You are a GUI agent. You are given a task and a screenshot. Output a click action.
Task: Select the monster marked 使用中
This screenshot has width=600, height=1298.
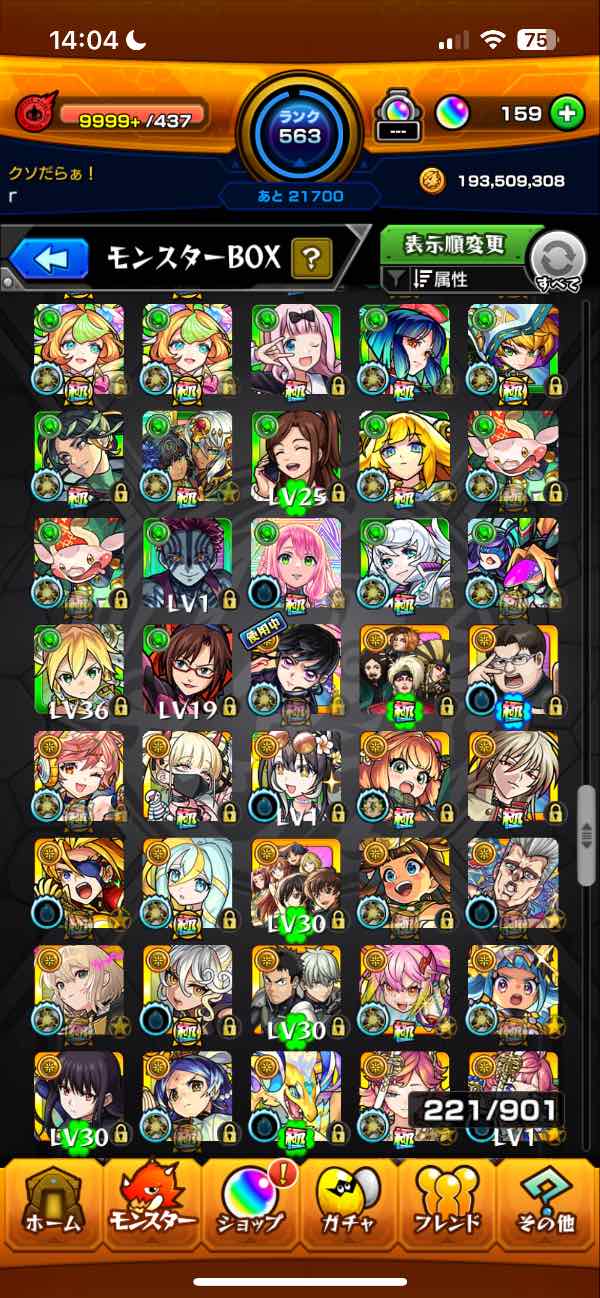pyautogui.click(x=296, y=670)
